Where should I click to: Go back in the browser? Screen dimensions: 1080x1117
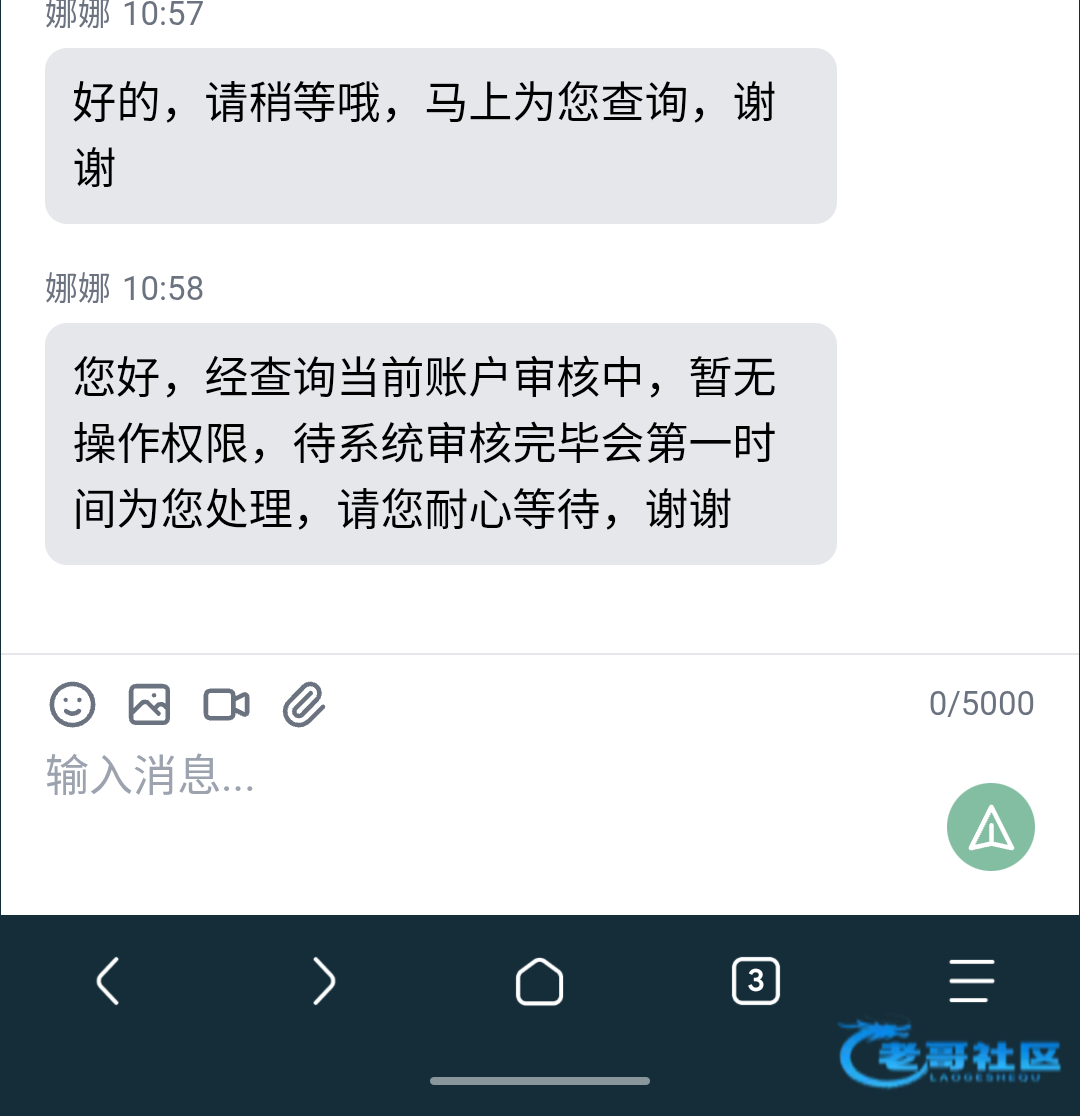coord(108,981)
